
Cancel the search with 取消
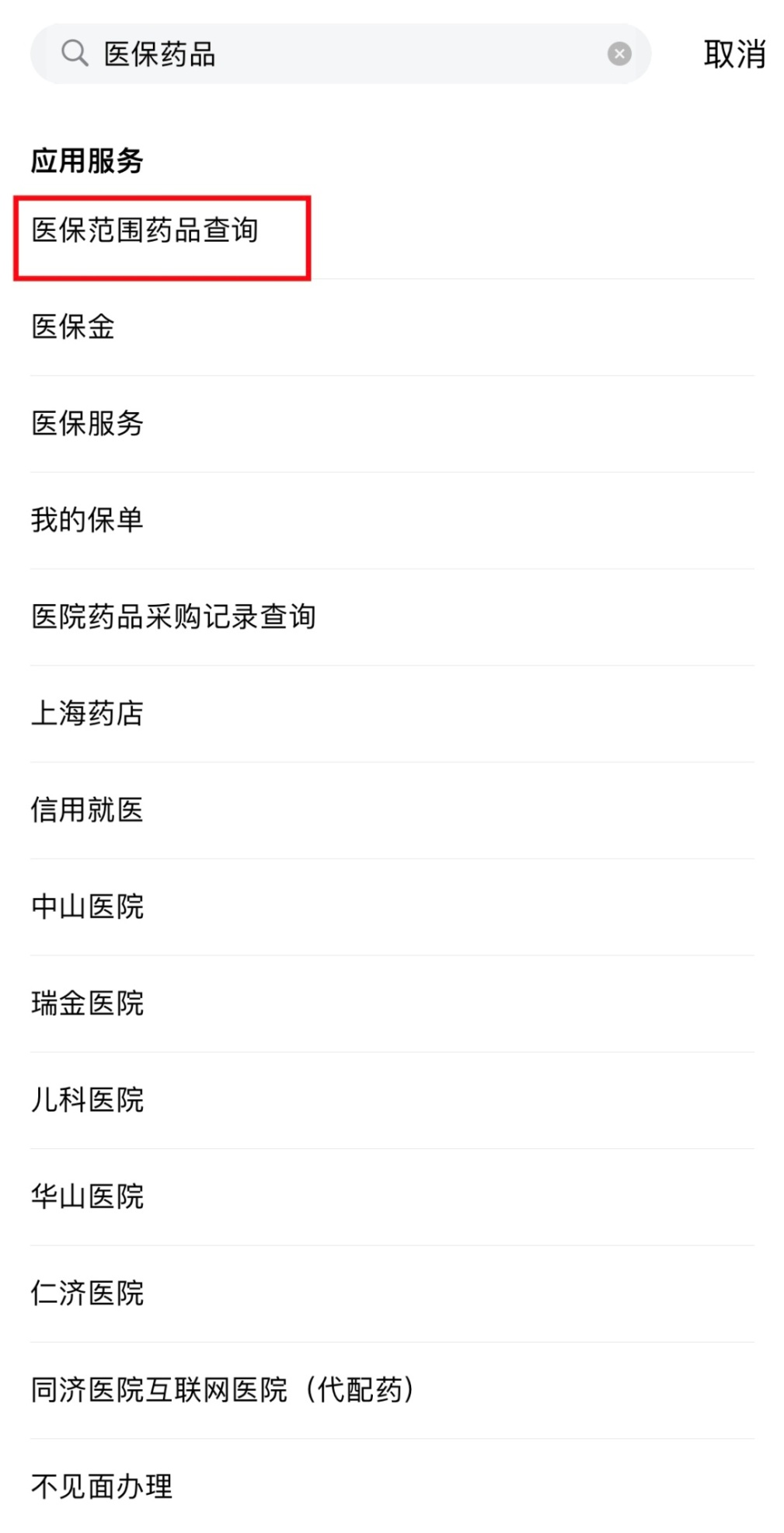[733, 54]
